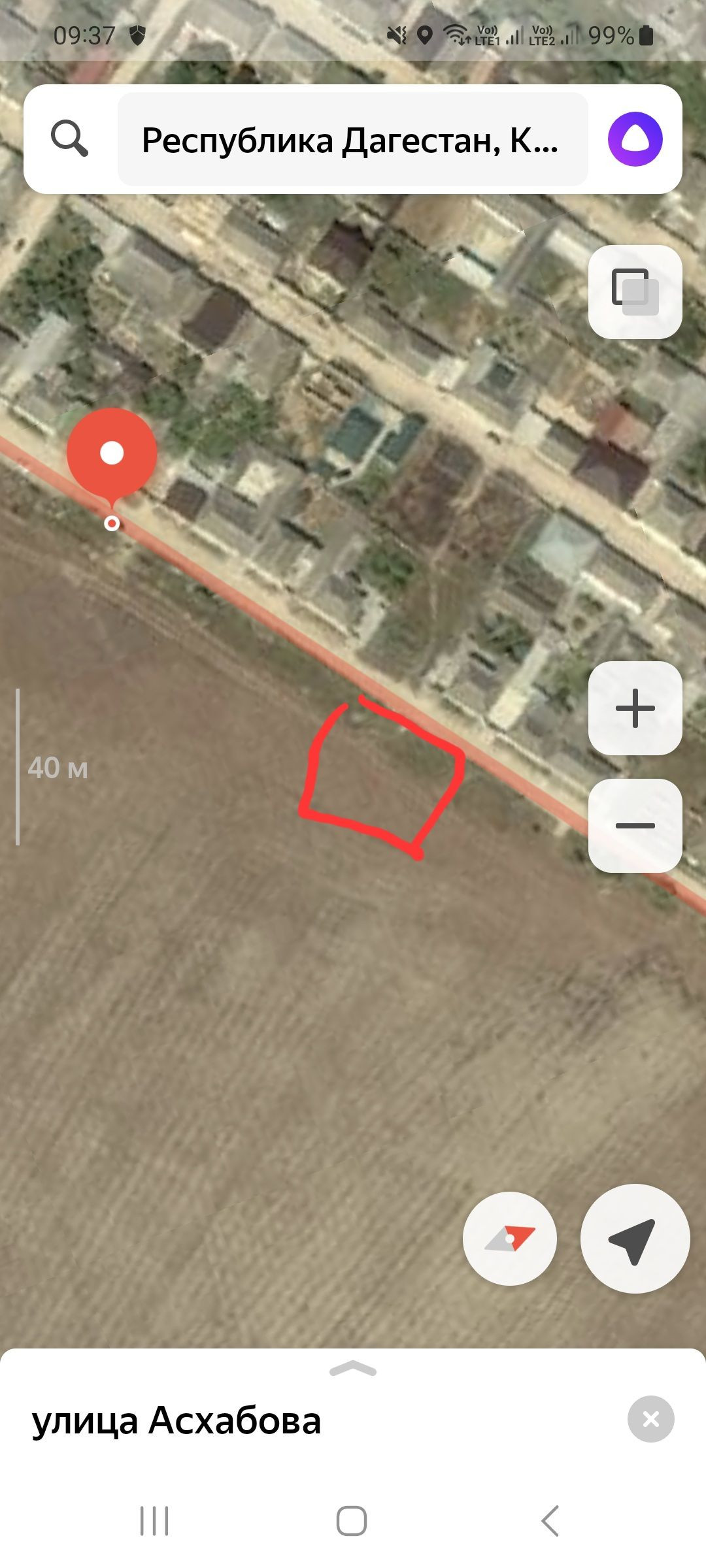This screenshot has width=706, height=1568.
Task: Reset map orientation with the compass
Action: (510, 1239)
